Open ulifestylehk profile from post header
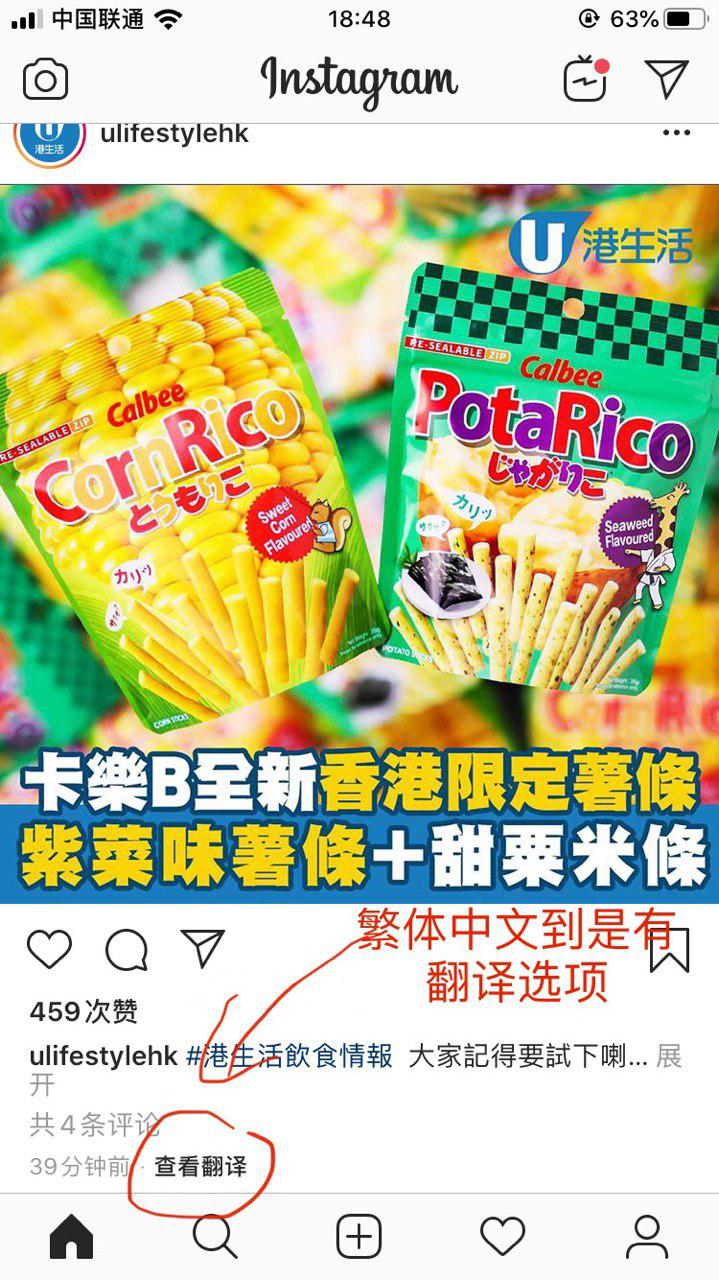This screenshot has height=1280, width=719. [x=175, y=134]
